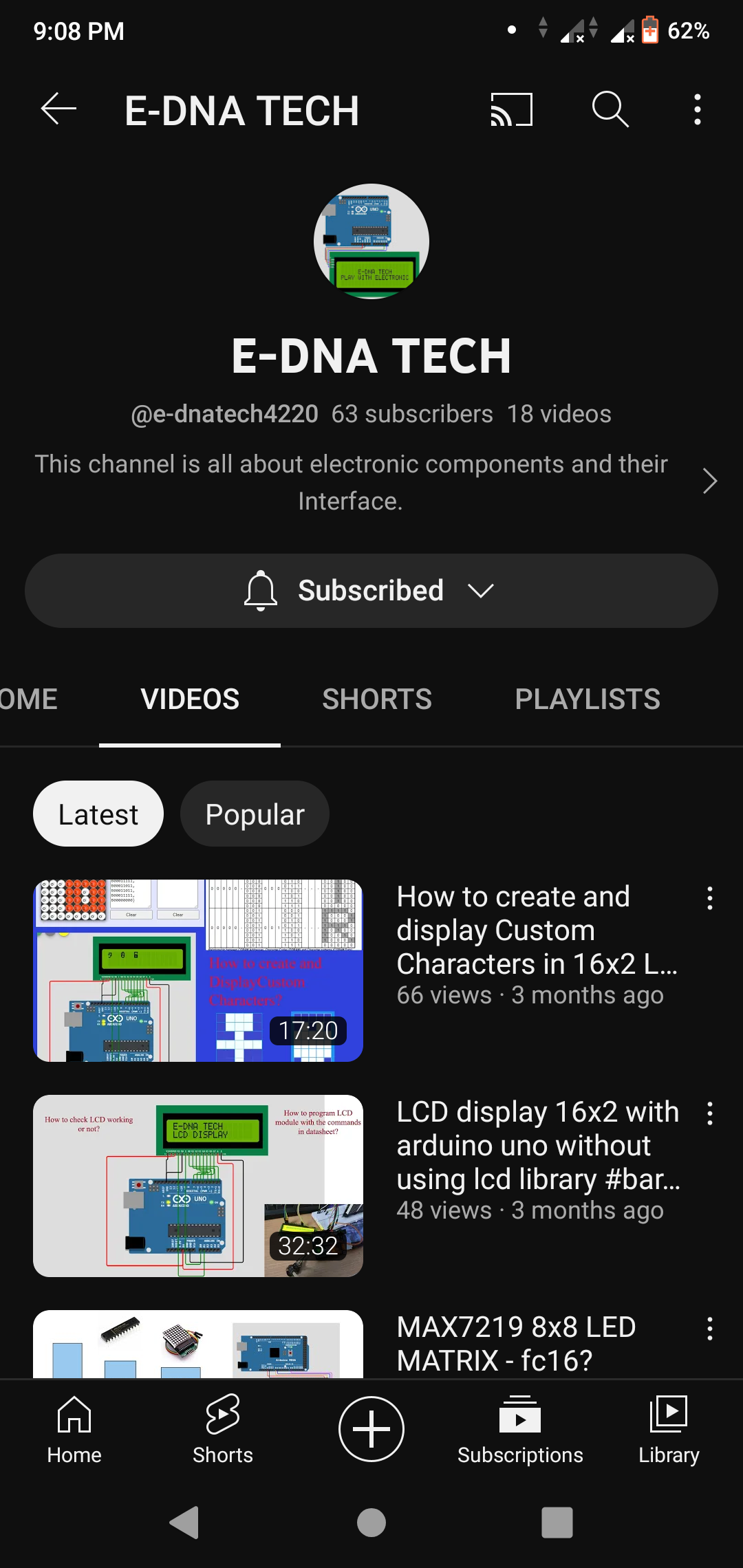743x1568 pixels.
Task: Play the Custom Characters 16x2 video
Action: pos(198,970)
